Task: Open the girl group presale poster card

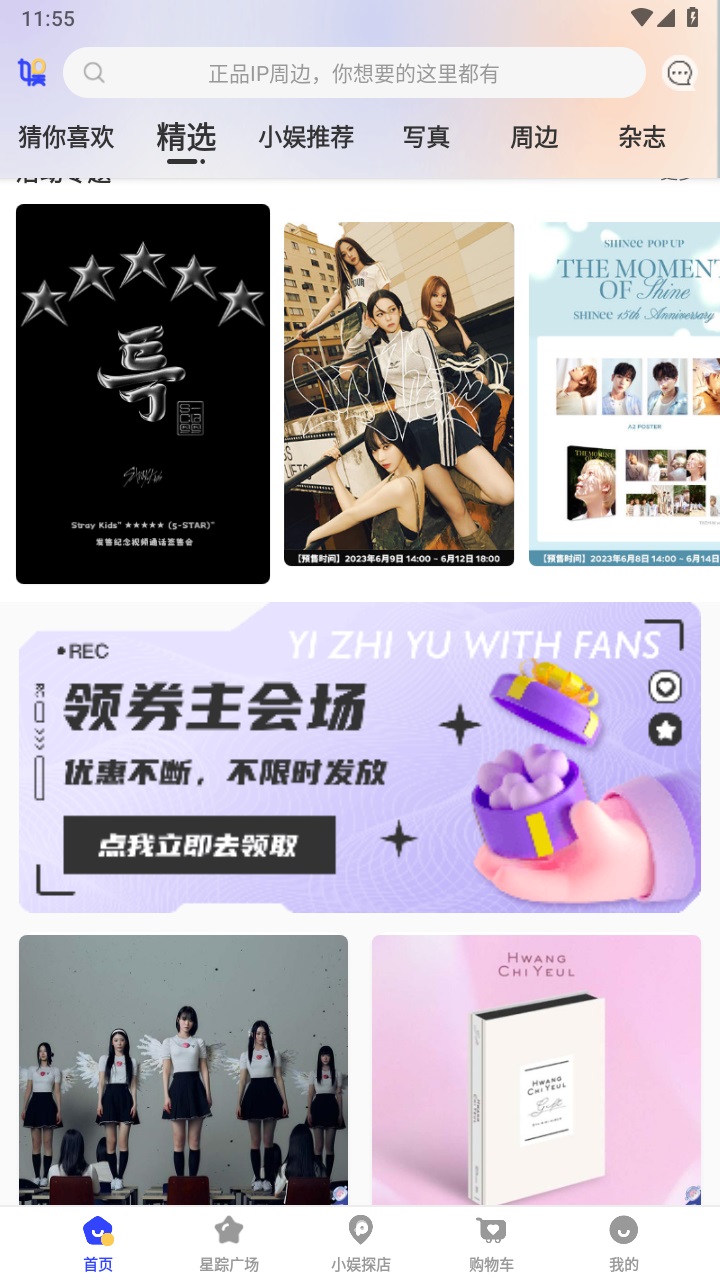Action: point(399,393)
